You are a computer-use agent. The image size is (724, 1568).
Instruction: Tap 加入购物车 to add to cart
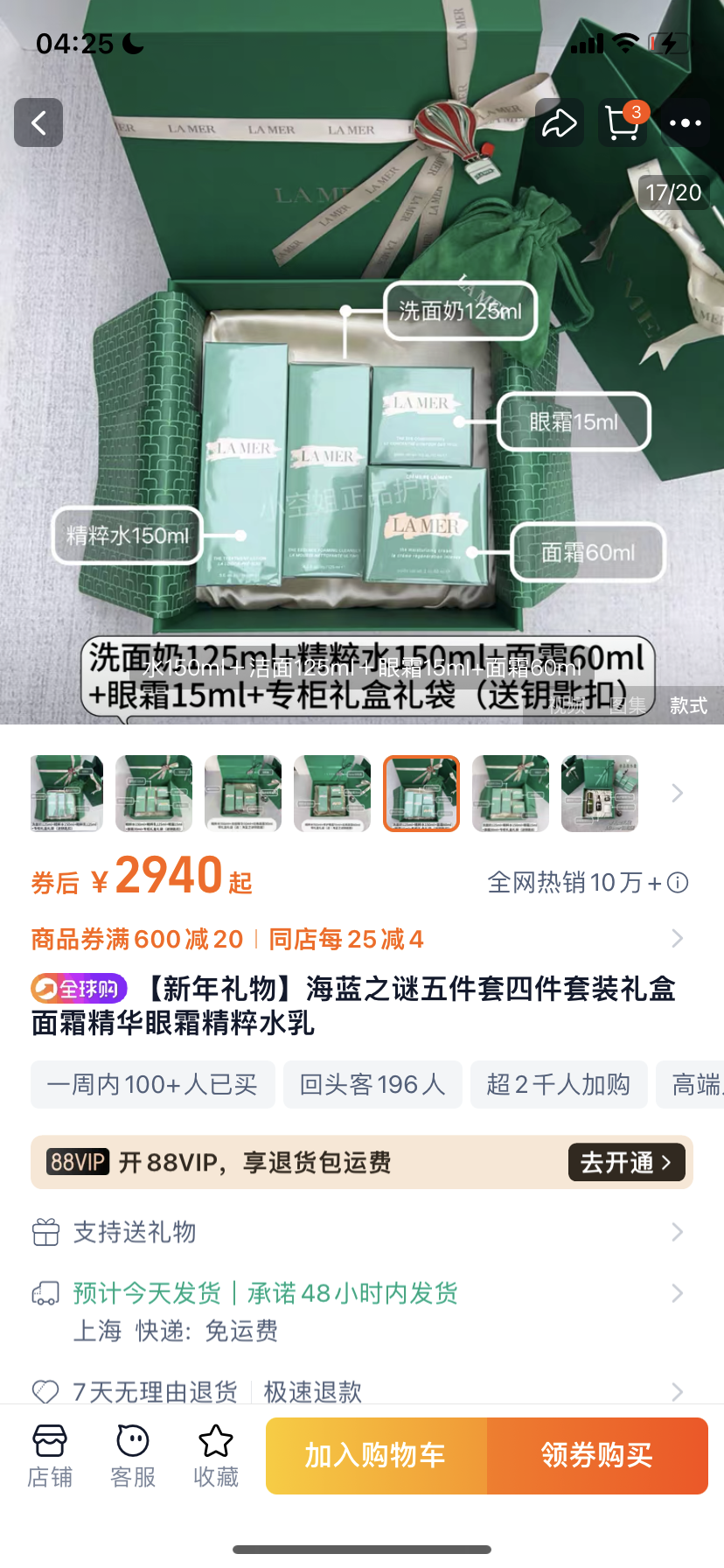pos(376,1455)
